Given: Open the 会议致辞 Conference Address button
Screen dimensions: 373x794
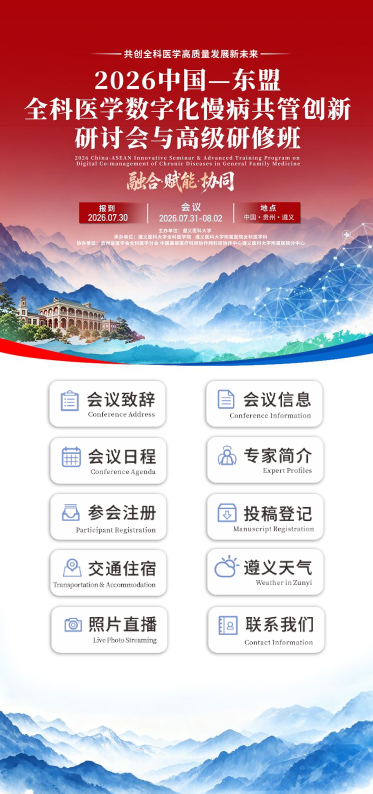Looking at the screenshot, I should [x=107, y=404].
